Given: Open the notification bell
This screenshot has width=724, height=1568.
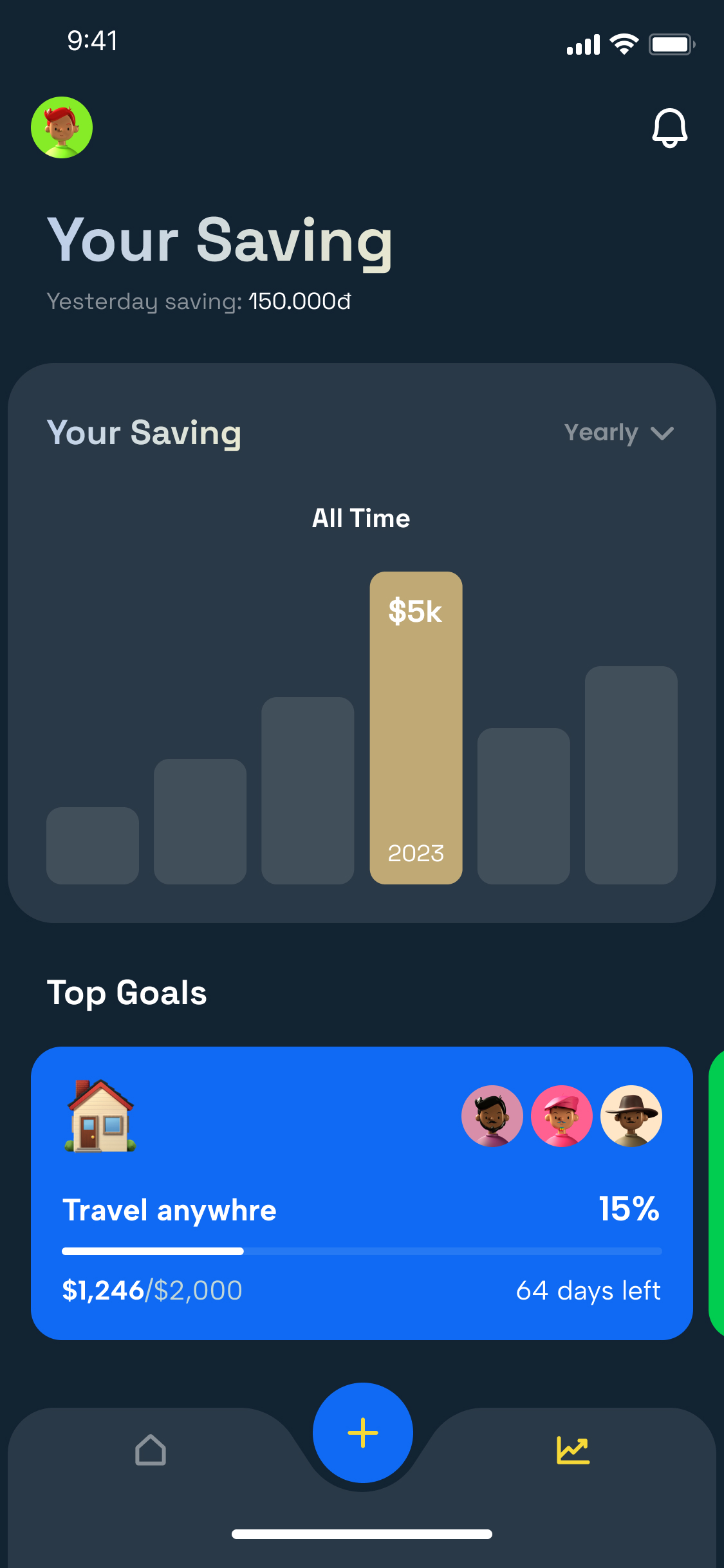Looking at the screenshot, I should click(x=670, y=127).
